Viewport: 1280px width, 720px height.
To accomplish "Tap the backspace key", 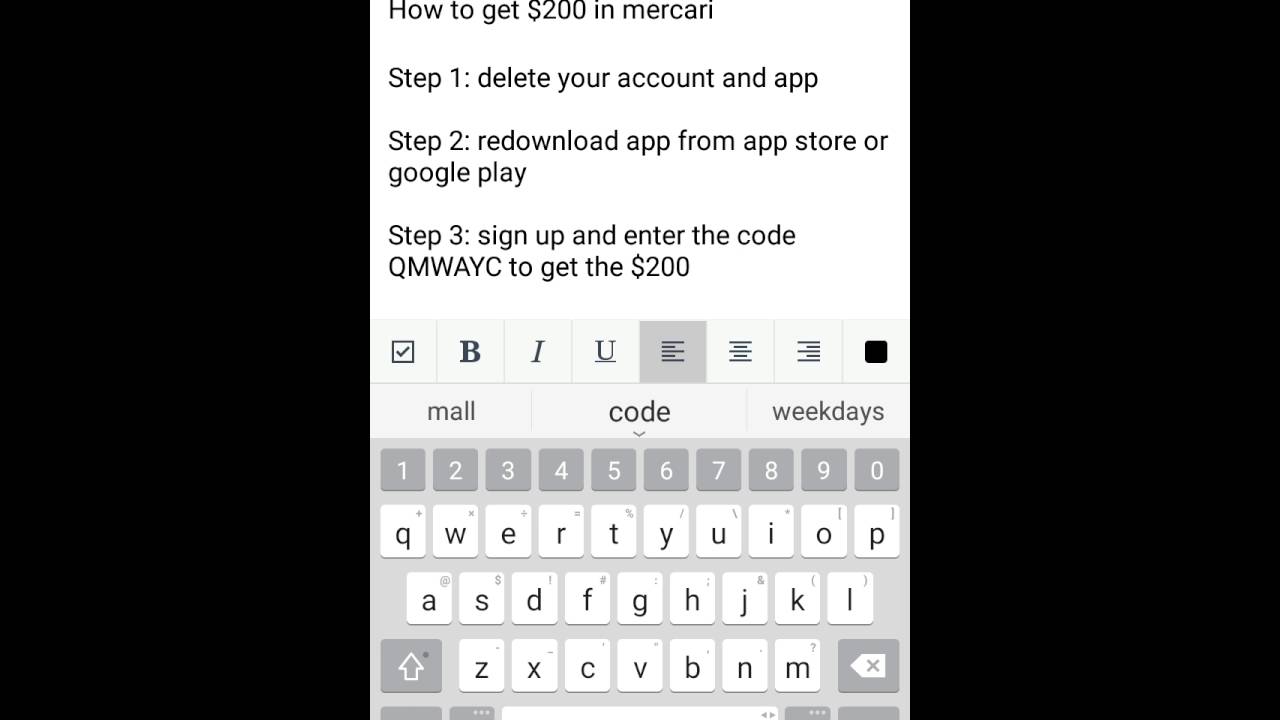I will [868, 667].
